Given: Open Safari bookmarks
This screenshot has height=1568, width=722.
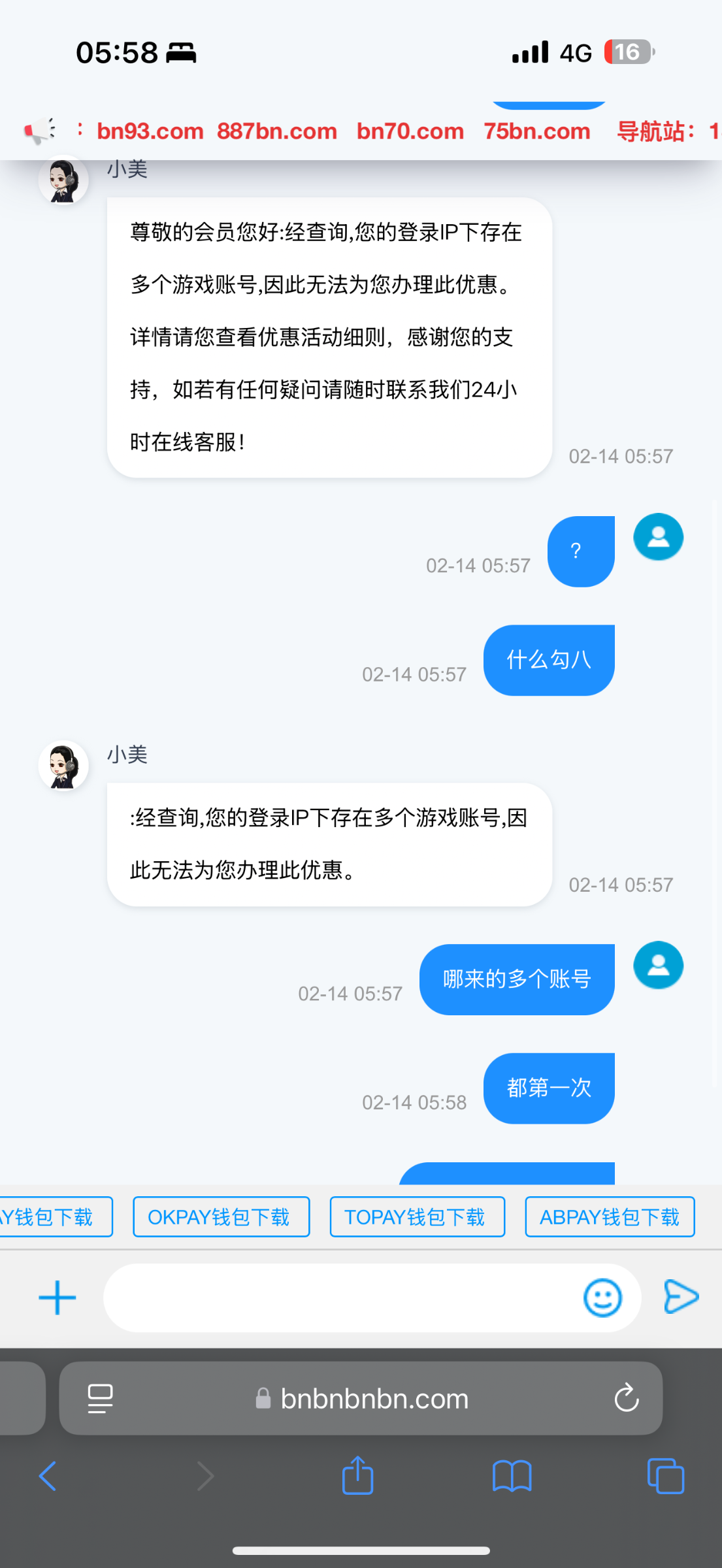Looking at the screenshot, I should pos(512,1476).
